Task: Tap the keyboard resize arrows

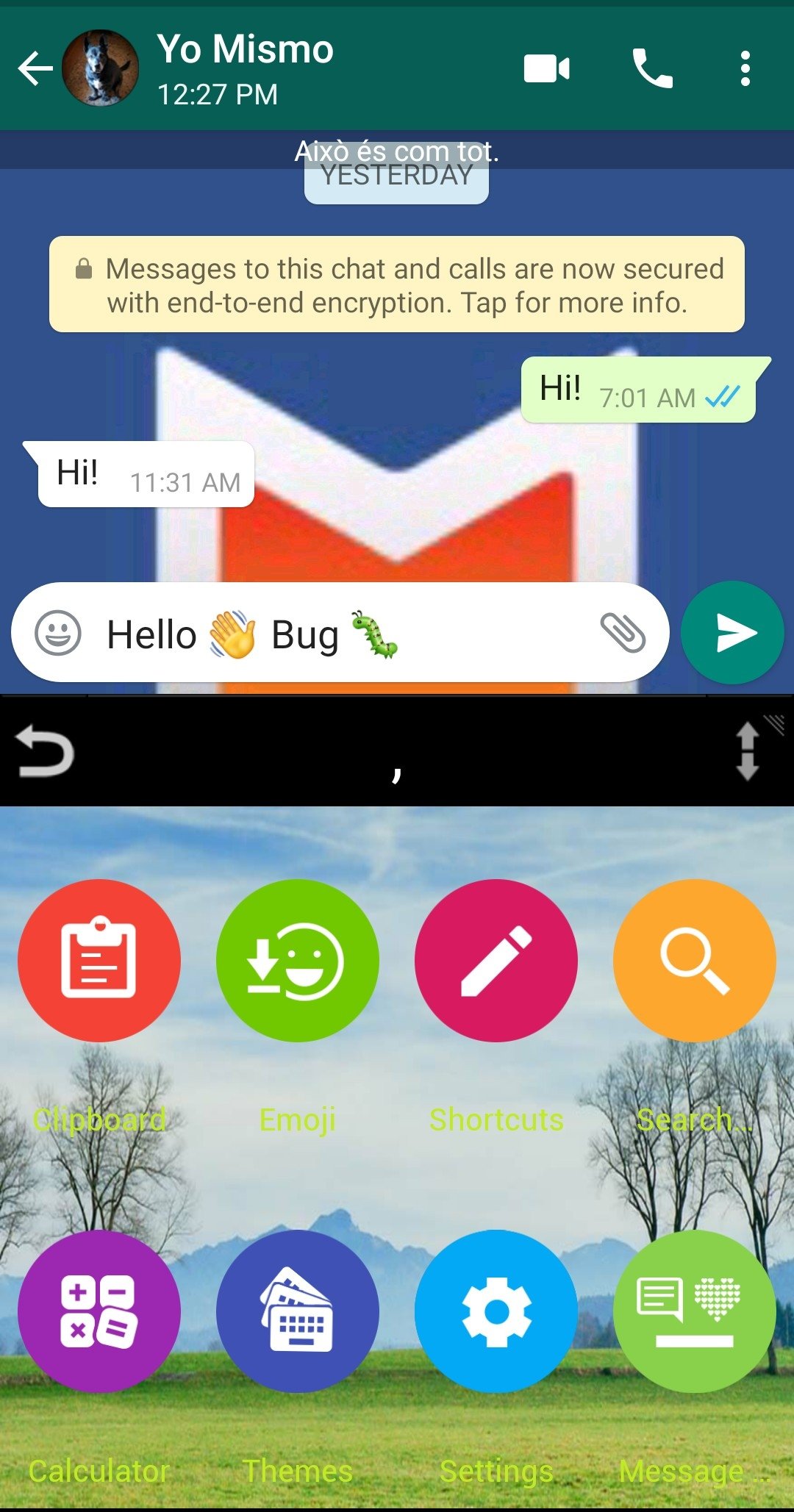Action: 748,750
